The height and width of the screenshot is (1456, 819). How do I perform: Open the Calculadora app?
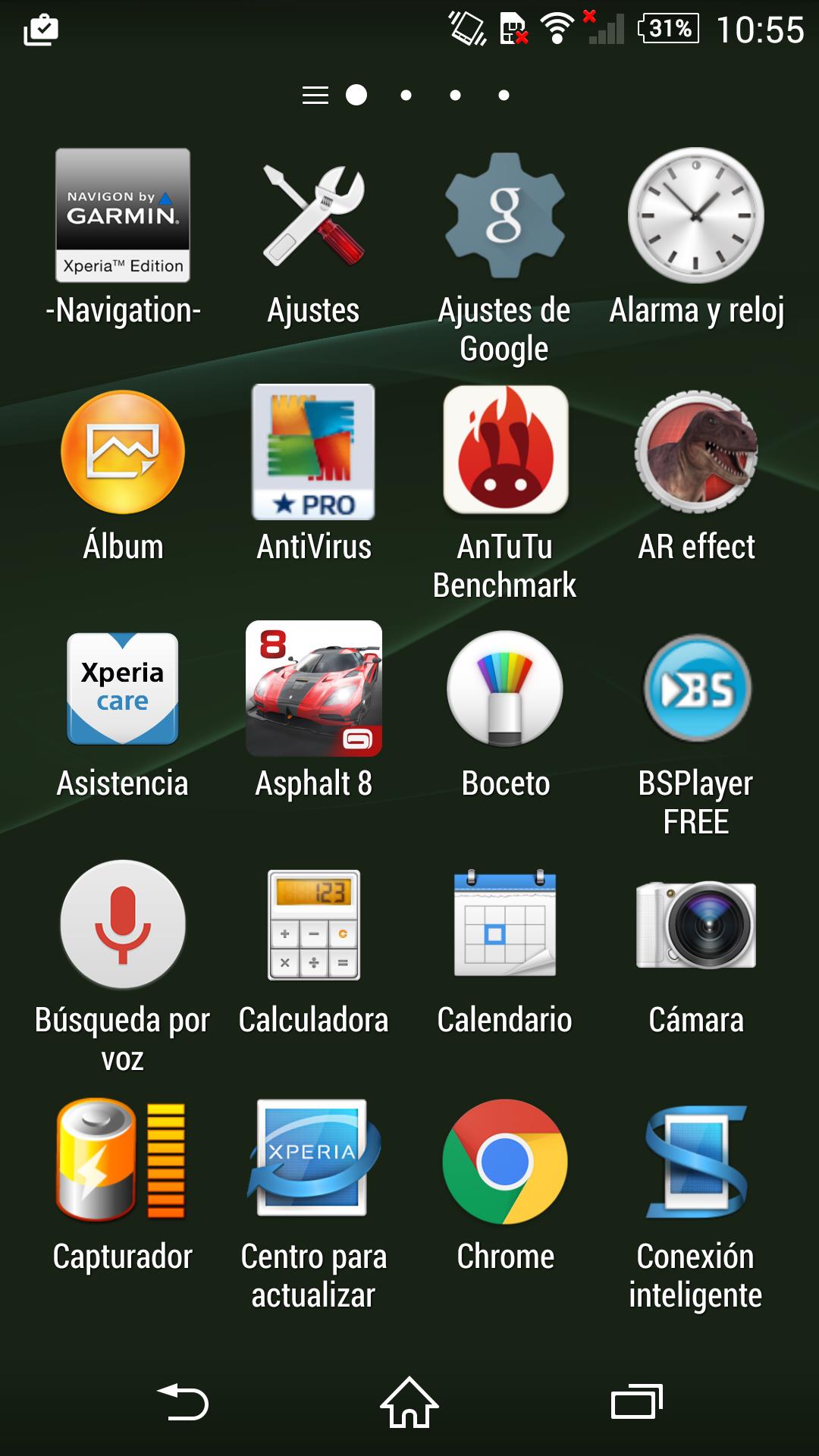pyautogui.click(x=314, y=926)
